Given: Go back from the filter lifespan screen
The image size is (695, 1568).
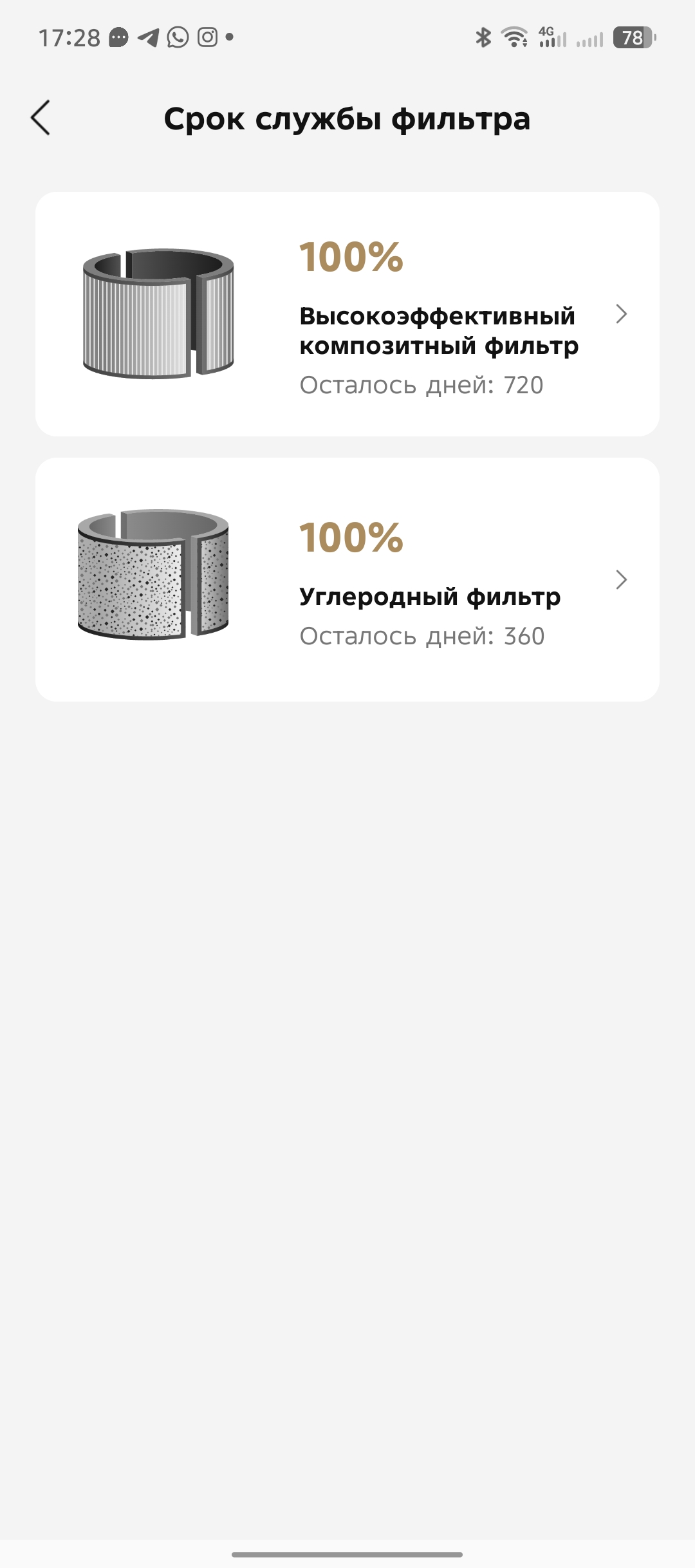Looking at the screenshot, I should click(x=41, y=118).
